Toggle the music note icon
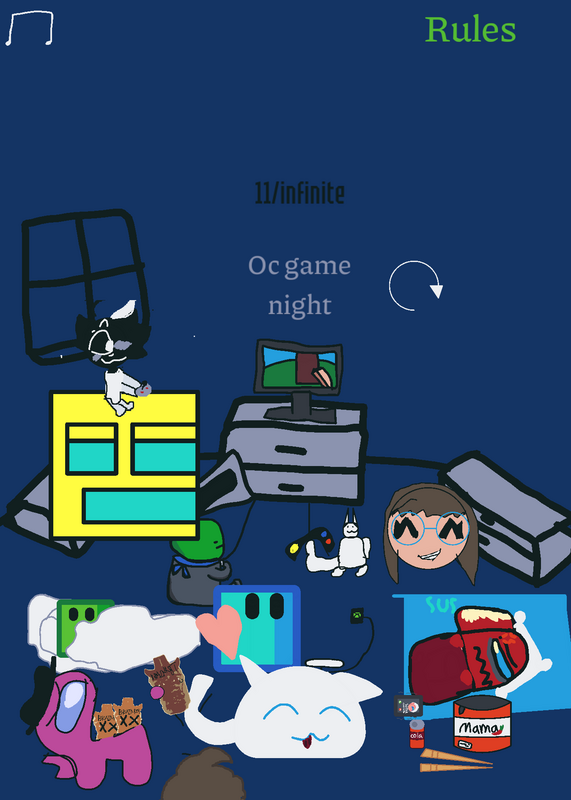571x800 pixels. 29,28
